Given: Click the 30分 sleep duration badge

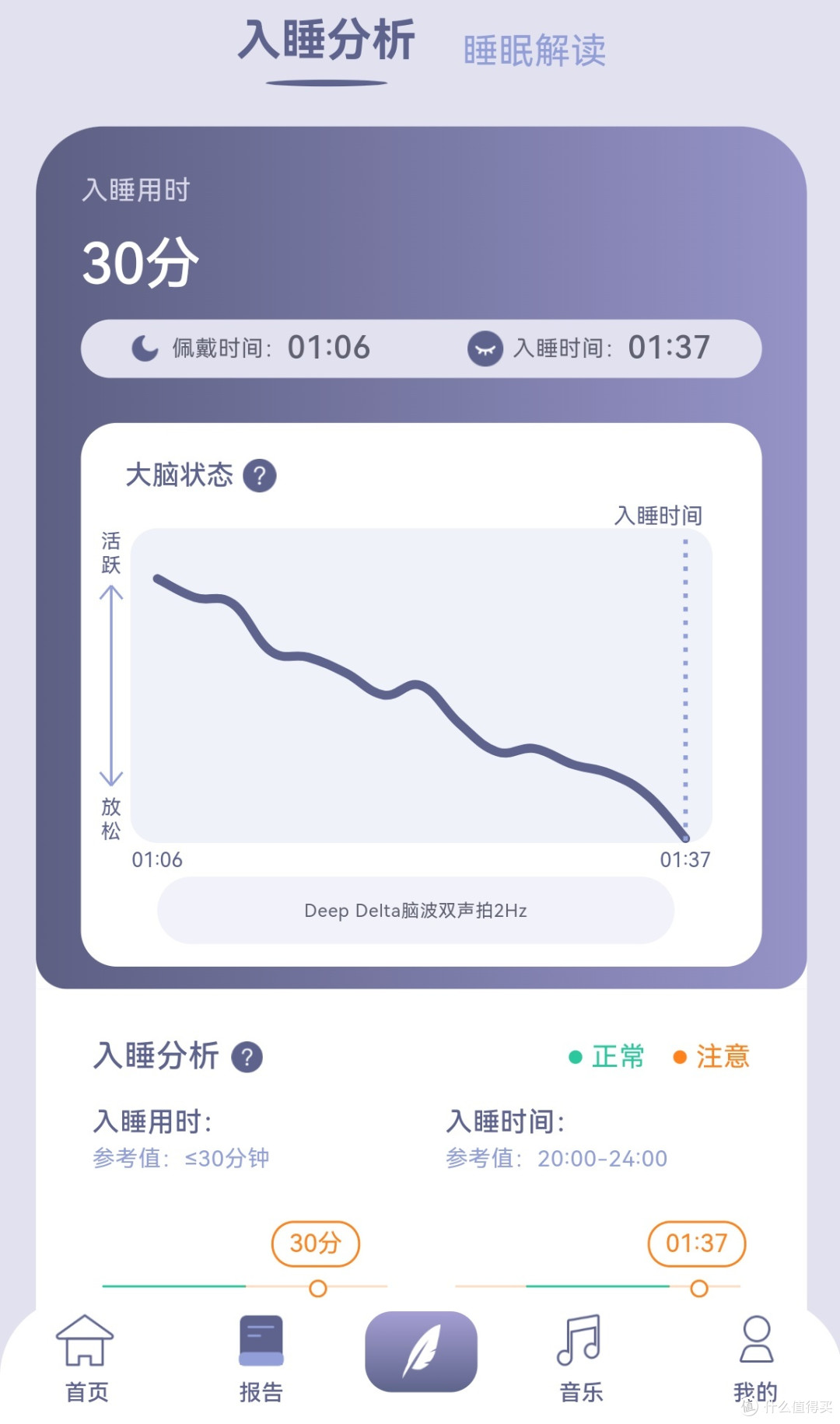Looking at the screenshot, I should [315, 1244].
